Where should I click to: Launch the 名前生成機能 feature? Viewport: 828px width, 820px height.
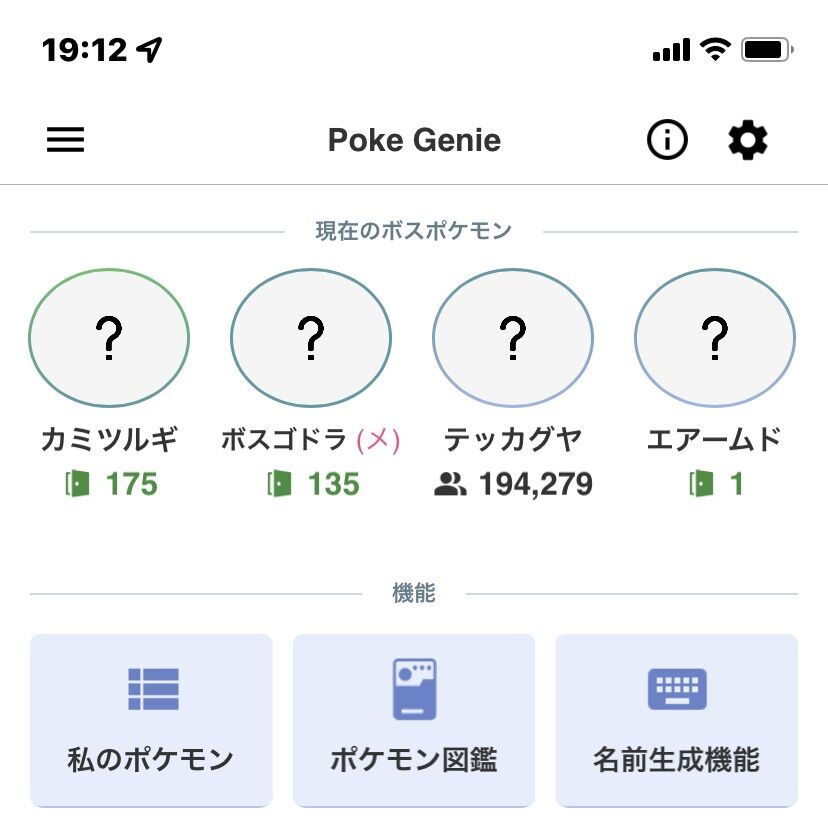tap(677, 720)
